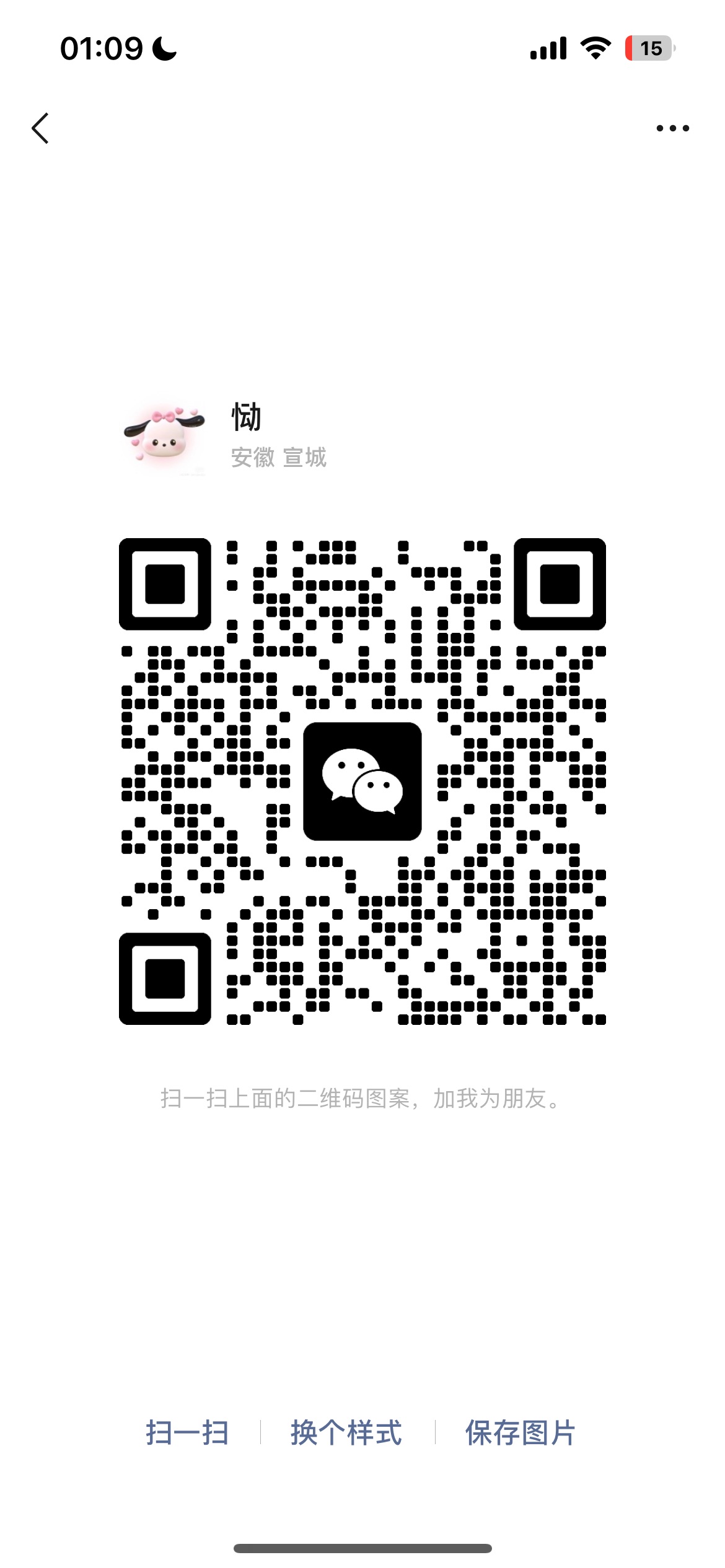Tap 保存图片 to save the image

[x=521, y=1432]
